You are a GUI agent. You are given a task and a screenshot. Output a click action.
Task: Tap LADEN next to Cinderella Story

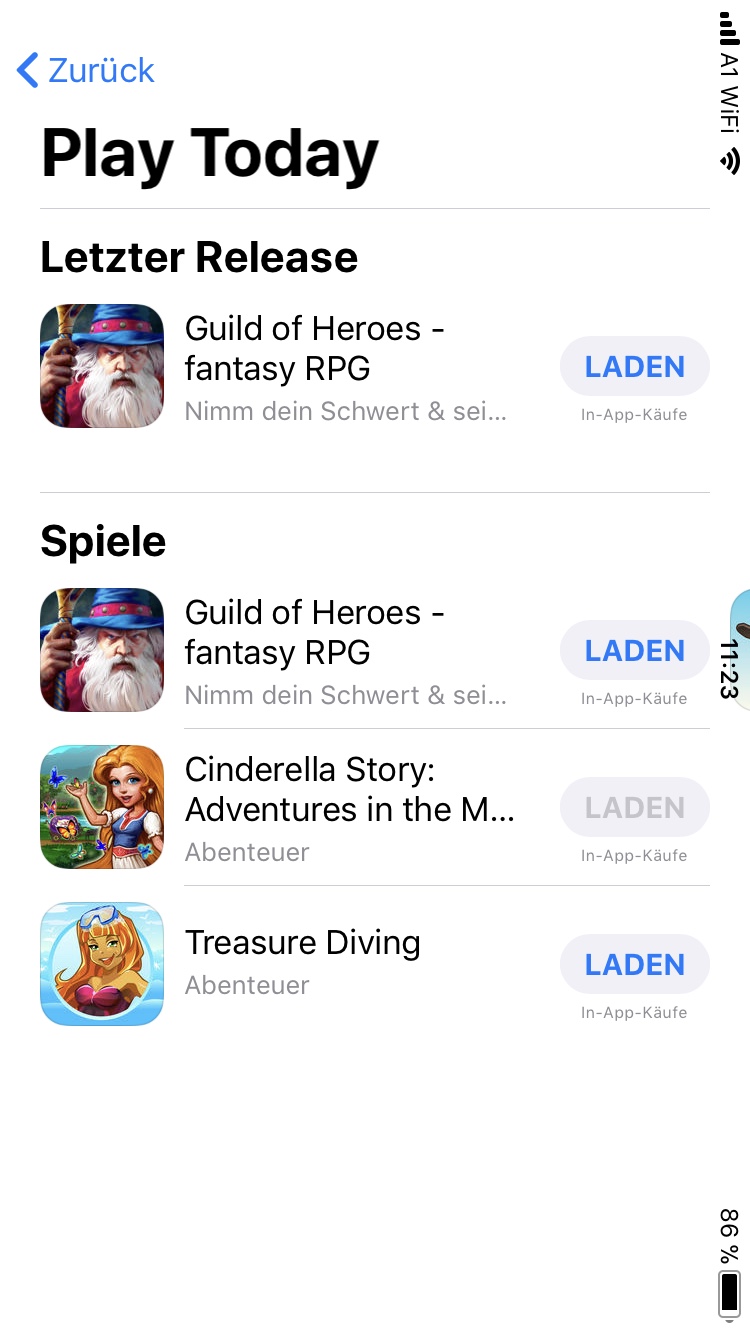pos(635,808)
